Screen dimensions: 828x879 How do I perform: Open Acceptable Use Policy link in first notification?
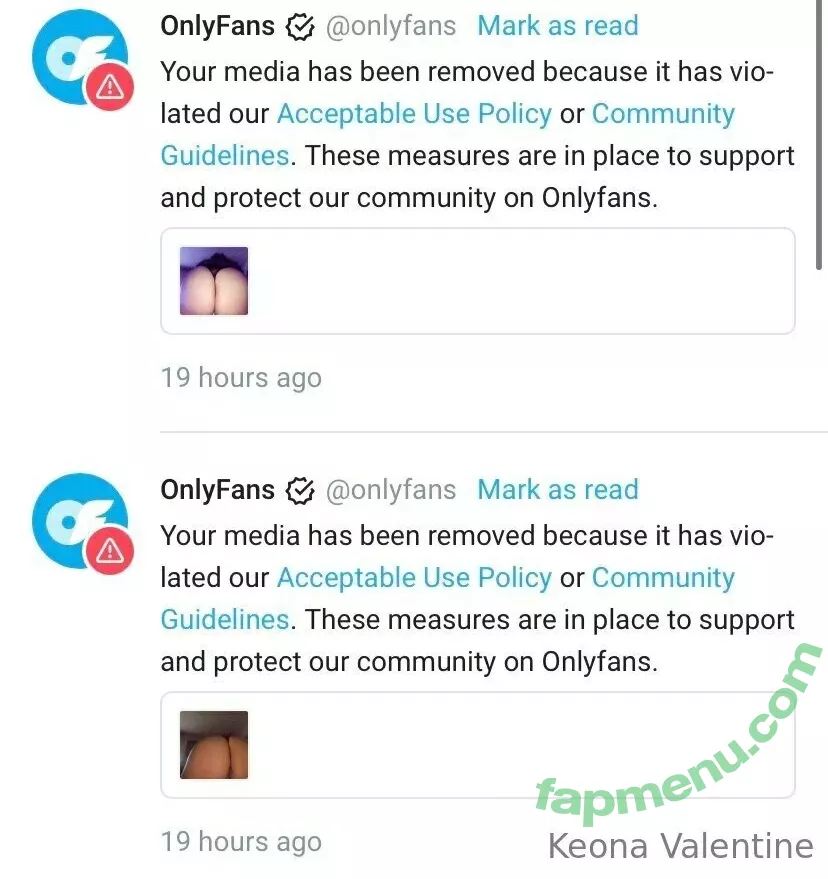[413, 114]
